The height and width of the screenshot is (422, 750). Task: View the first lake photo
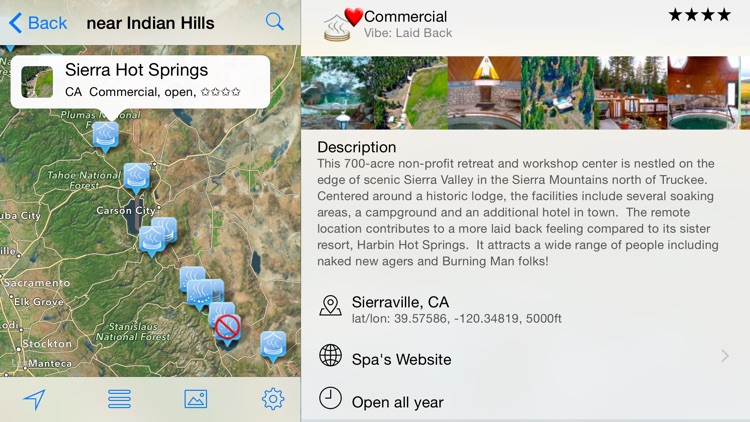337,93
